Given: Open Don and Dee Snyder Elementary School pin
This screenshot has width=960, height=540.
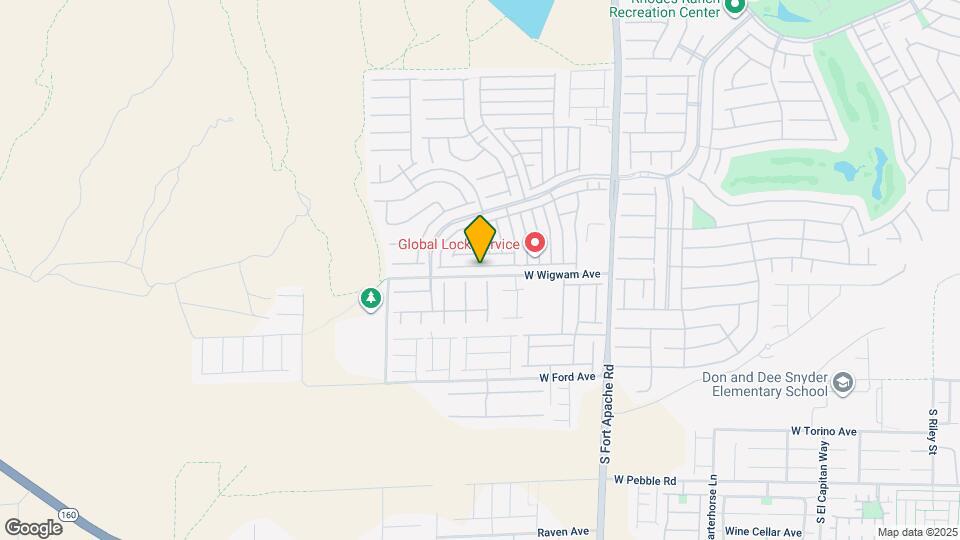Looking at the screenshot, I should [844, 382].
